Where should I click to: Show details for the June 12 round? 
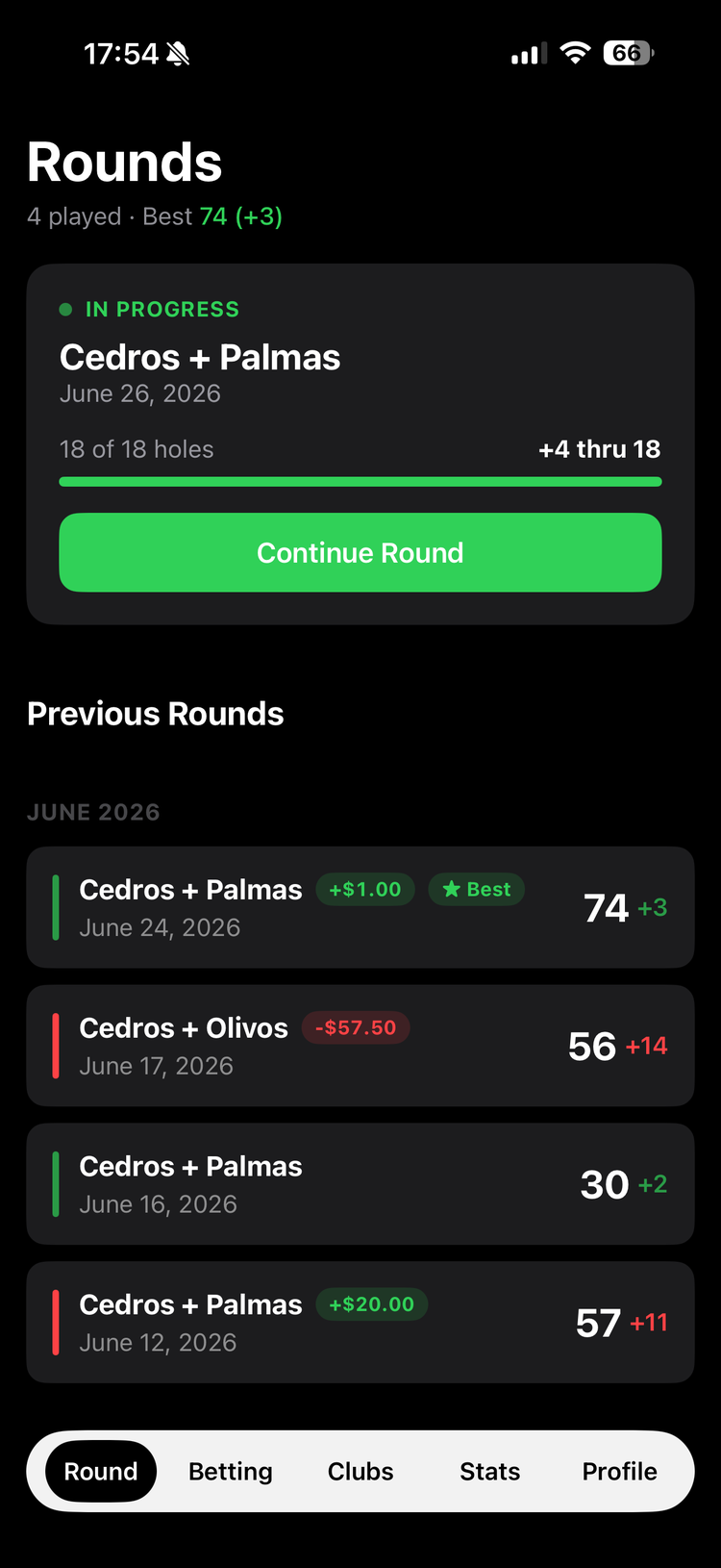[360, 1323]
